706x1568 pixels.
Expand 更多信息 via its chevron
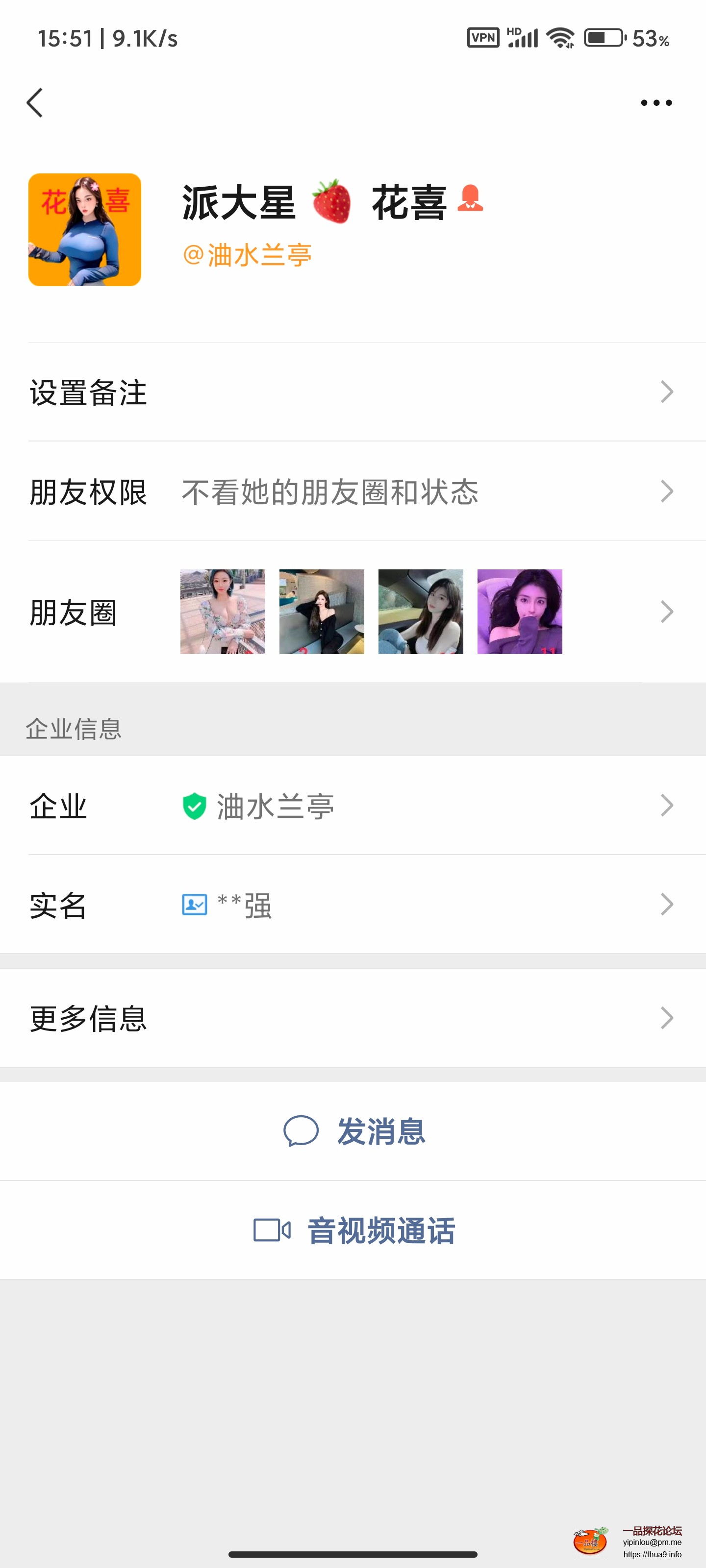click(666, 1017)
